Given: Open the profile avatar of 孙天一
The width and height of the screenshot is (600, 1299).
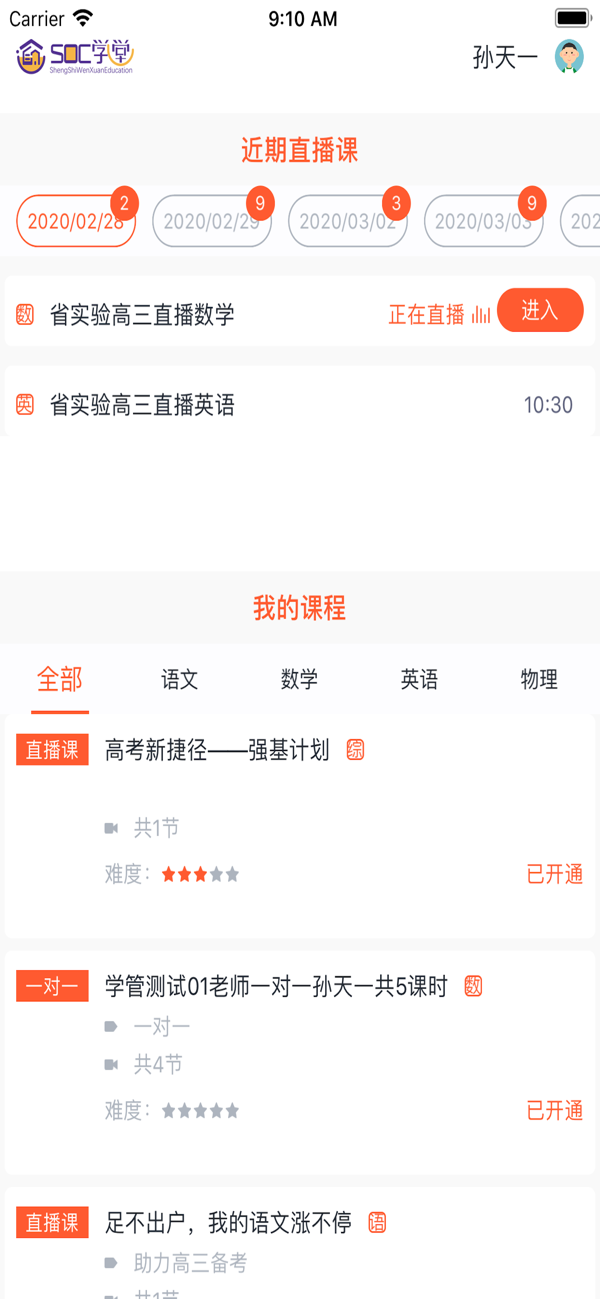Looking at the screenshot, I should coord(569,57).
